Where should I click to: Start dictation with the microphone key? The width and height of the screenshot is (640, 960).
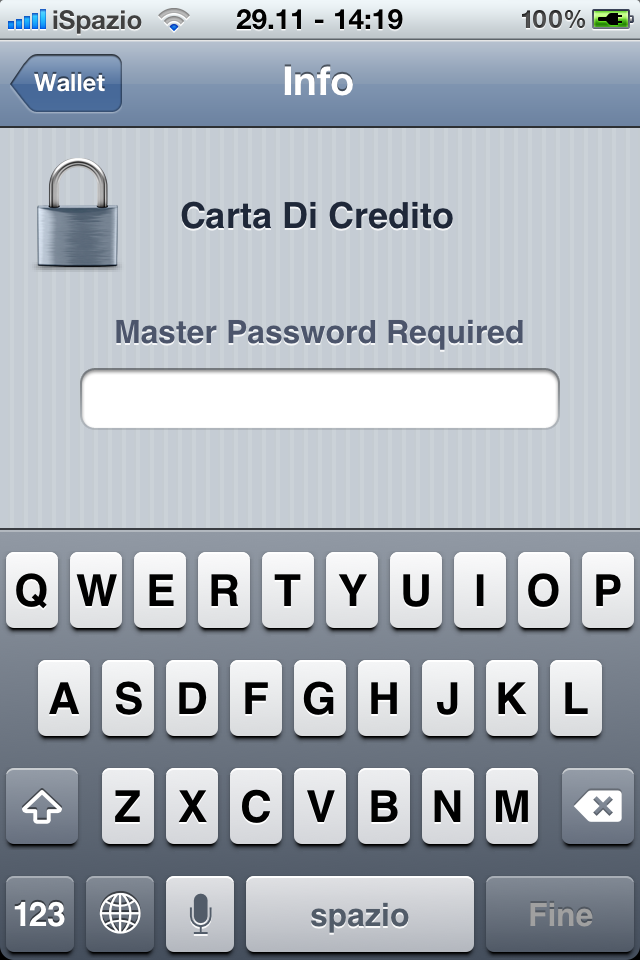click(x=200, y=914)
